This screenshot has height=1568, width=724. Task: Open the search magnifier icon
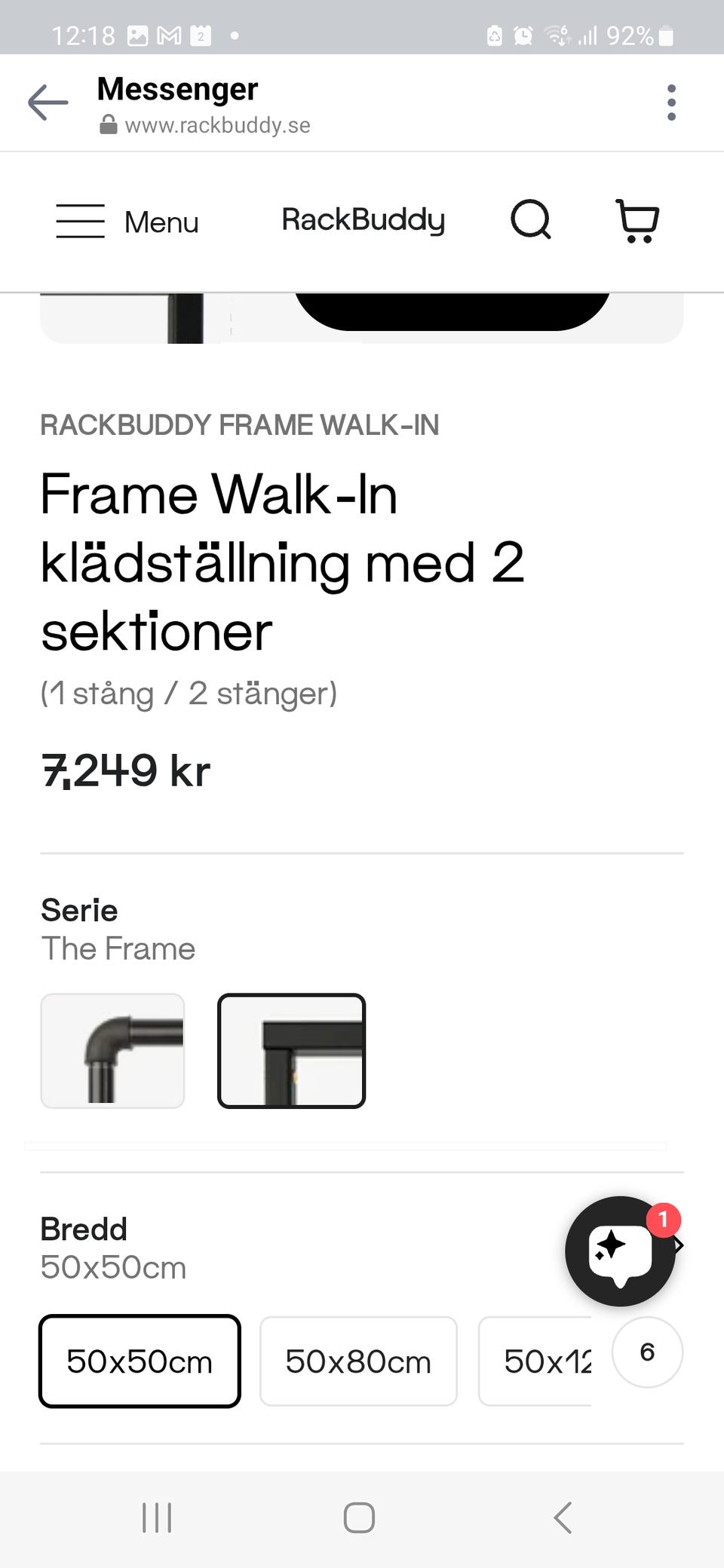pyautogui.click(x=531, y=221)
